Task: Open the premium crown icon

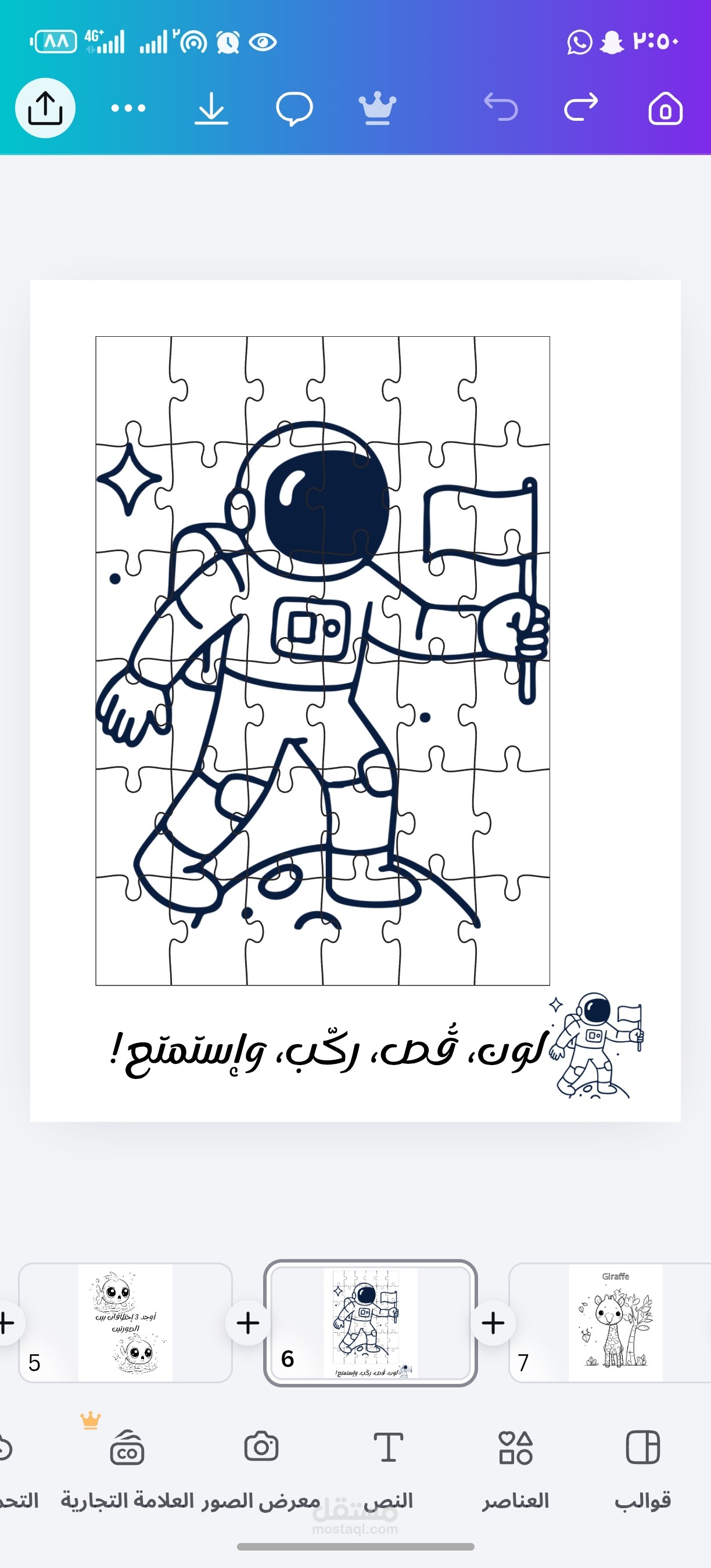Action: click(378, 109)
